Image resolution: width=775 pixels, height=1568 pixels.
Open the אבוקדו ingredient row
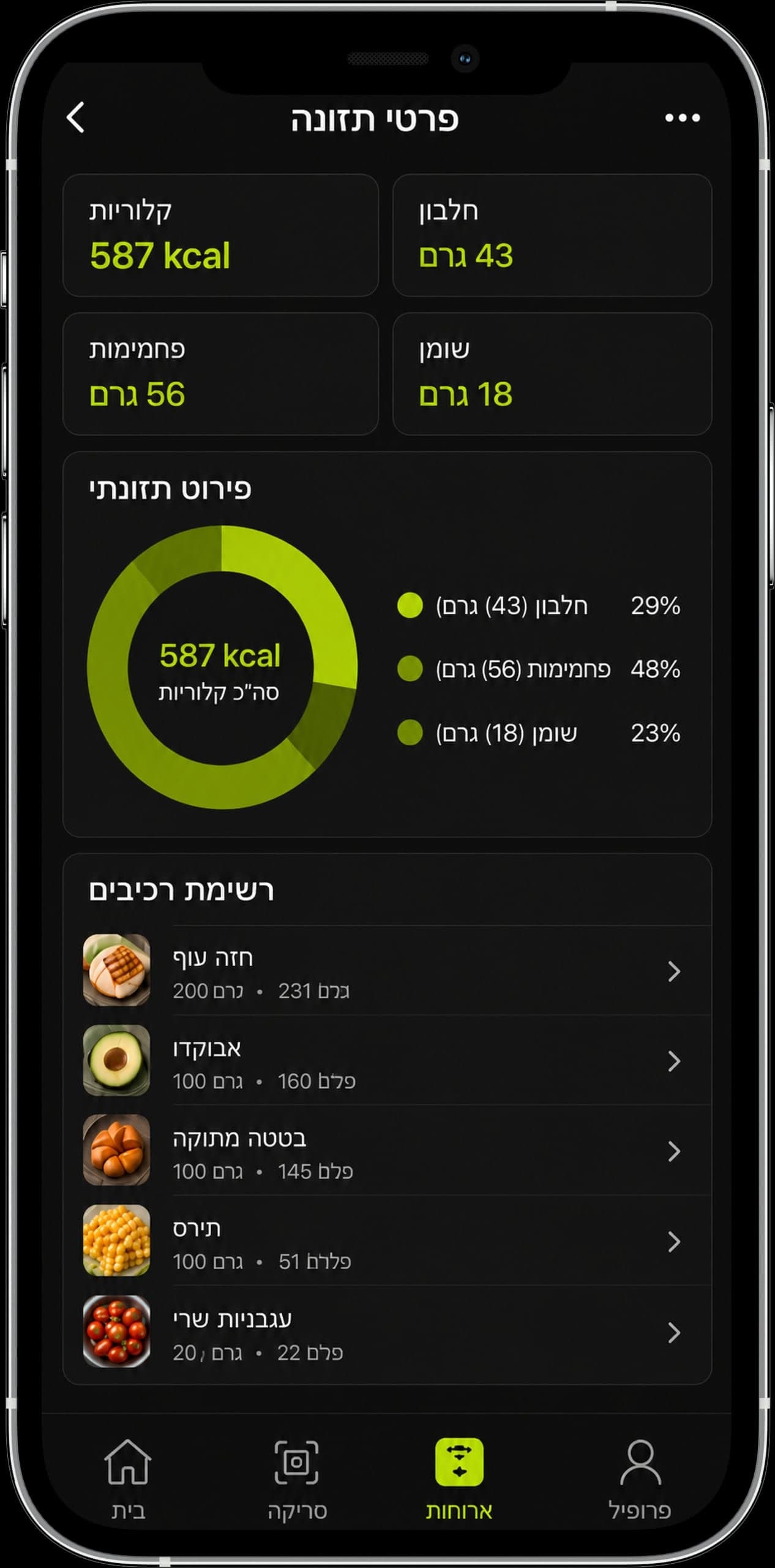387,1061
